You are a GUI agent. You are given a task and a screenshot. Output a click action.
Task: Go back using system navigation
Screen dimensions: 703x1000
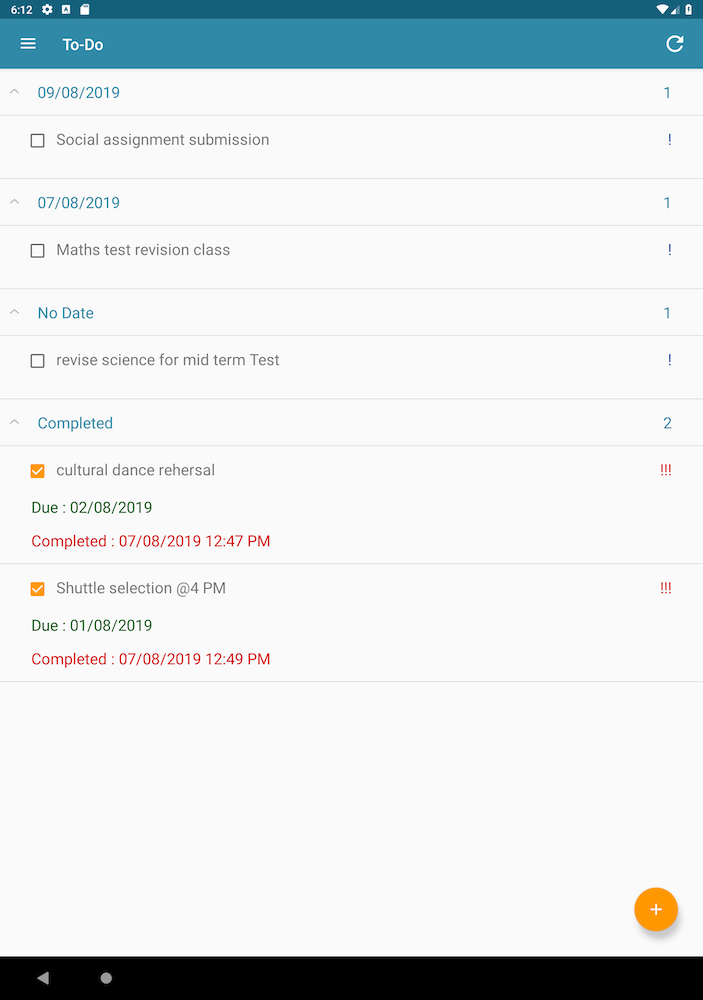pyautogui.click(x=42, y=978)
